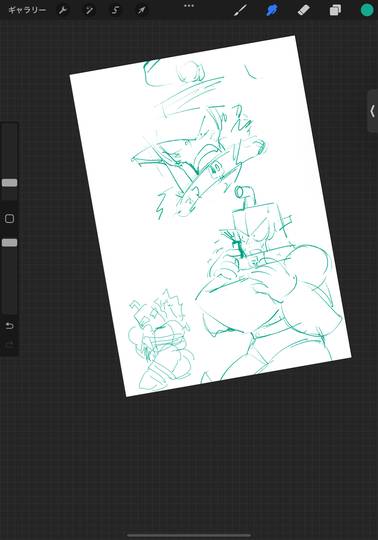Image resolution: width=378 pixels, height=540 pixels.
Task: Undo the last stroke
Action: tap(10, 325)
